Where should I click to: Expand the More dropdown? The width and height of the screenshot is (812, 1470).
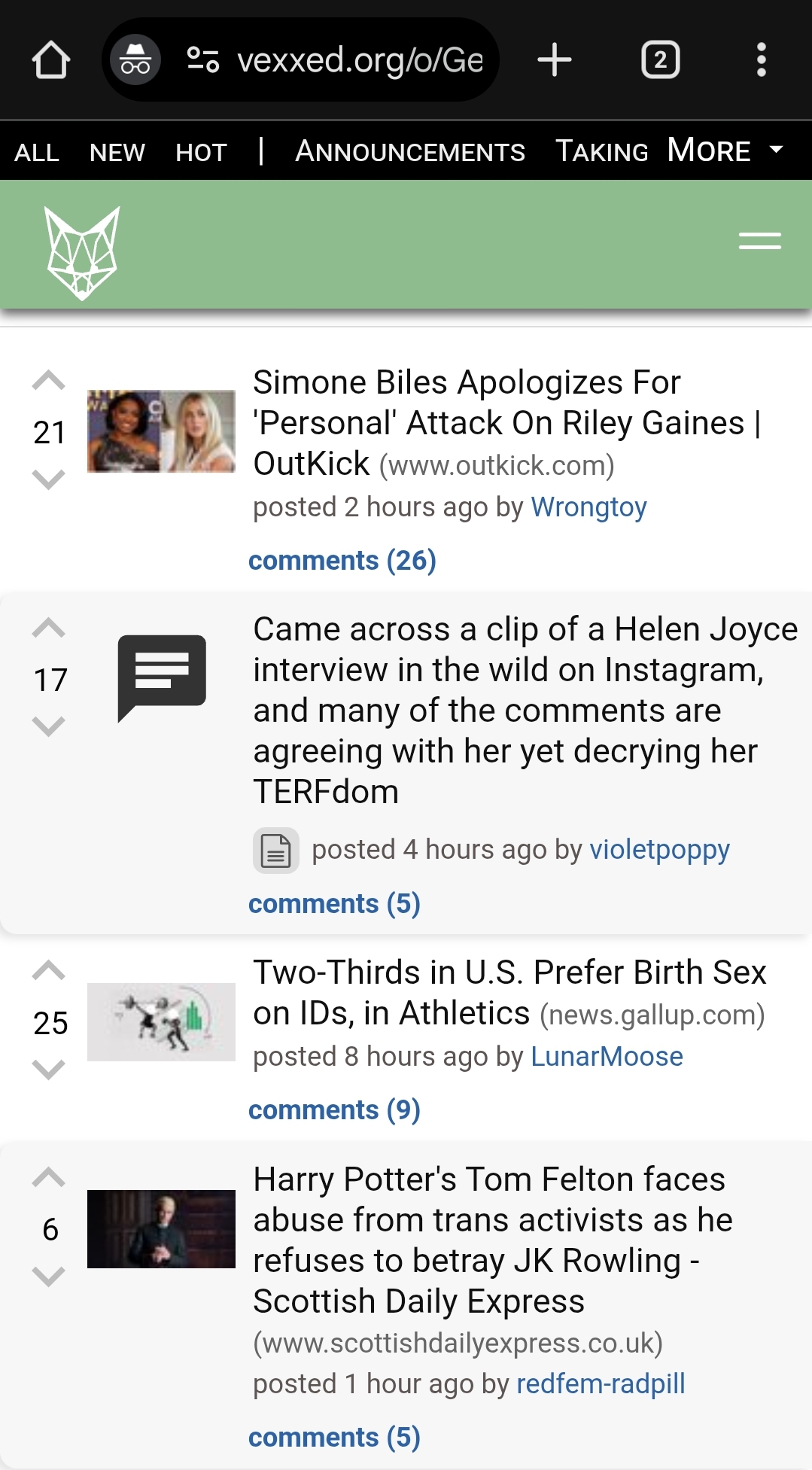[x=725, y=151]
